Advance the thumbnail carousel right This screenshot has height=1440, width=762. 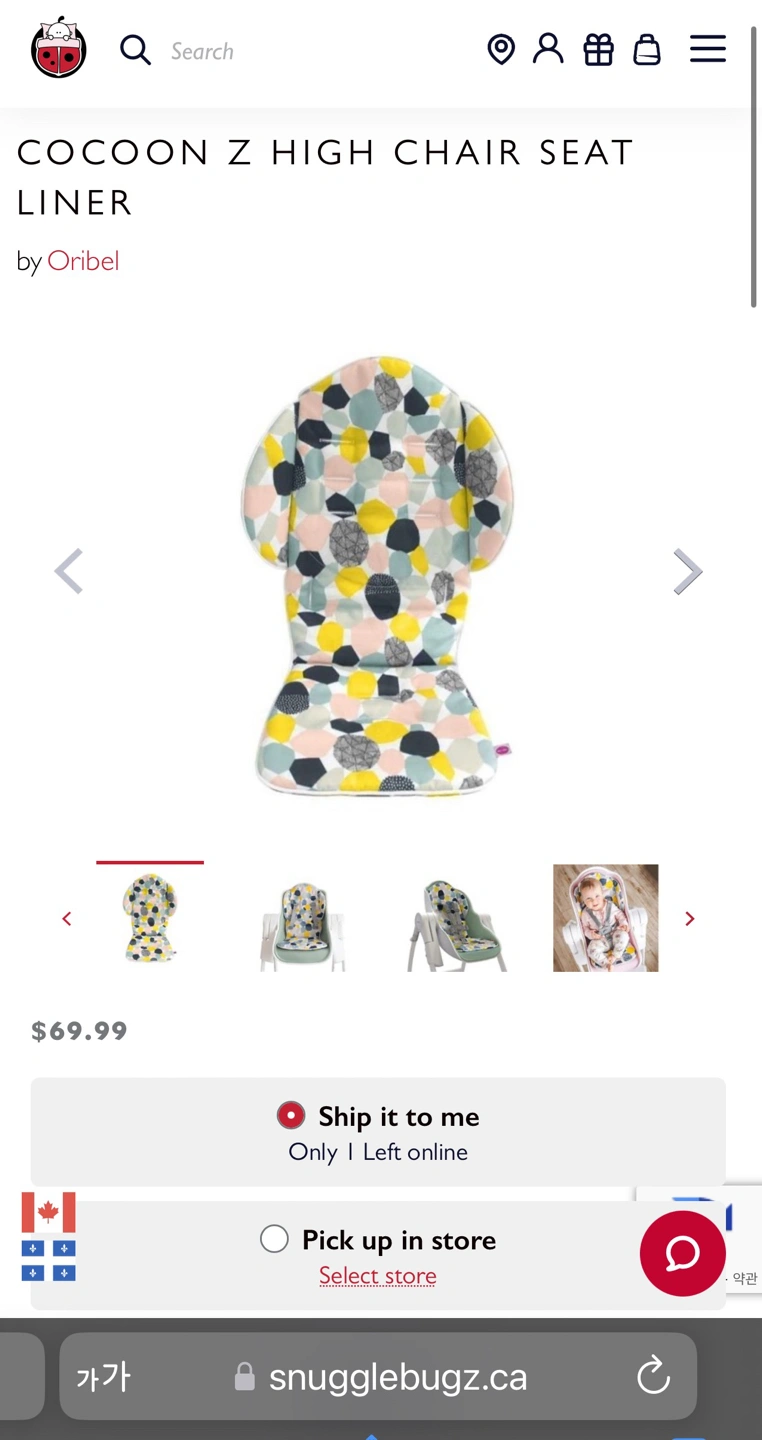coord(689,918)
